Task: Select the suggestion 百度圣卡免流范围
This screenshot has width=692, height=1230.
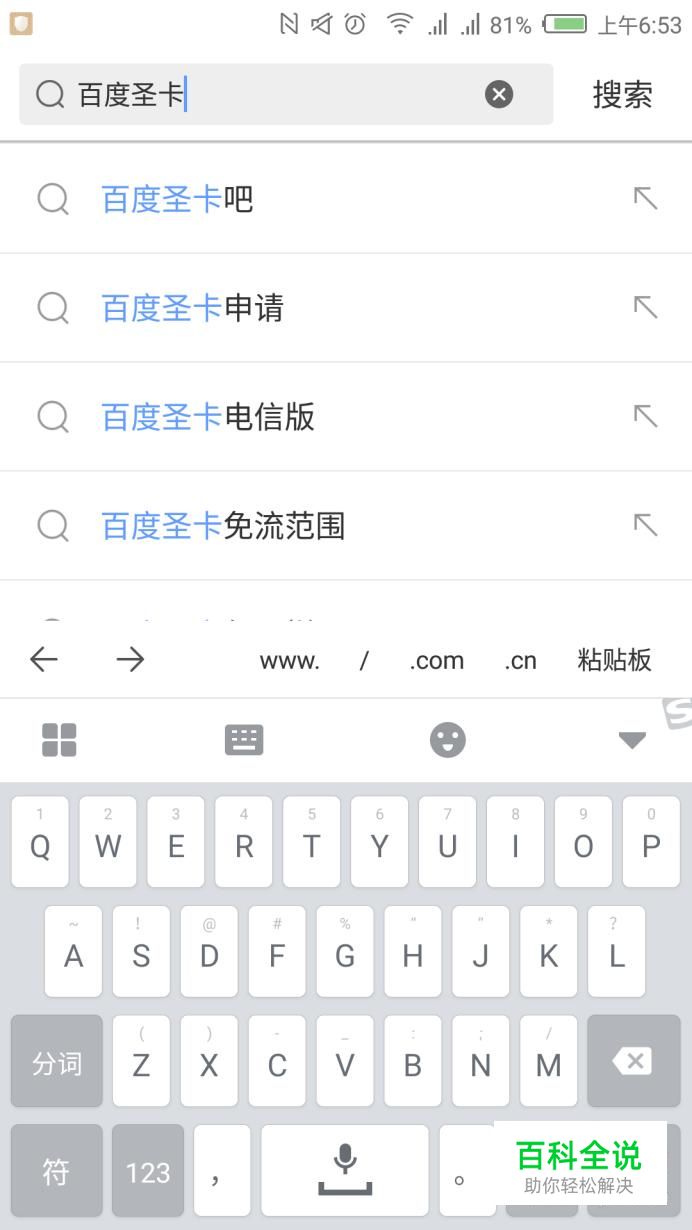Action: coord(223,526)
